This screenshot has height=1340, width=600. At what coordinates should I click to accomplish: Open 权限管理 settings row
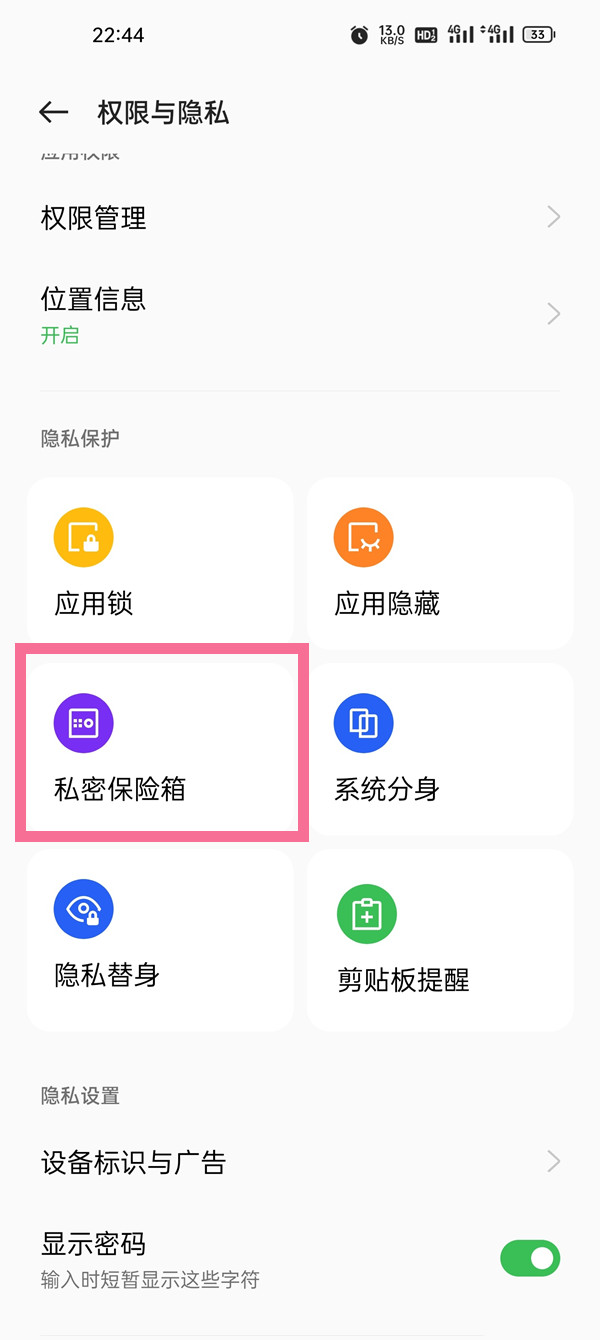[300, 218]
